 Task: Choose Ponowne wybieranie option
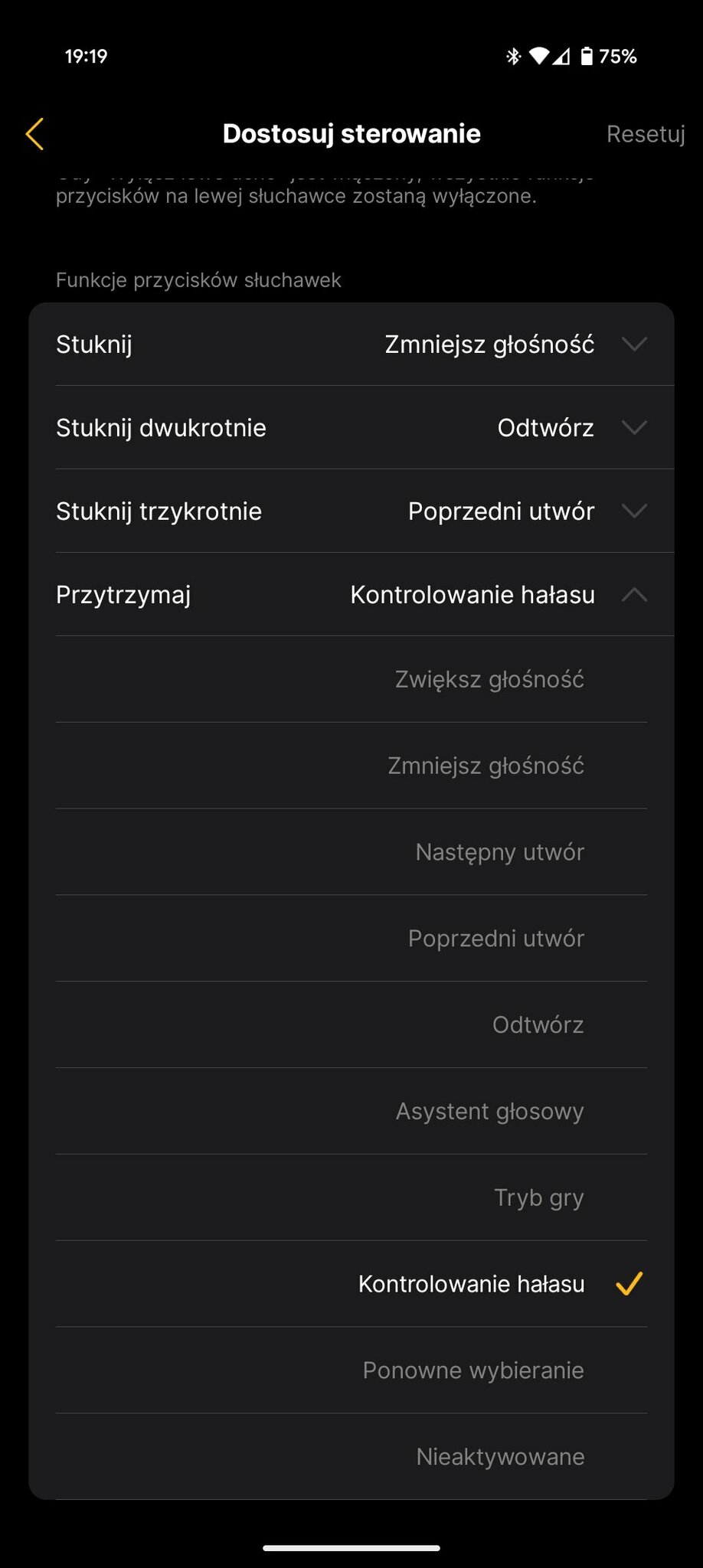(351, 1370)
